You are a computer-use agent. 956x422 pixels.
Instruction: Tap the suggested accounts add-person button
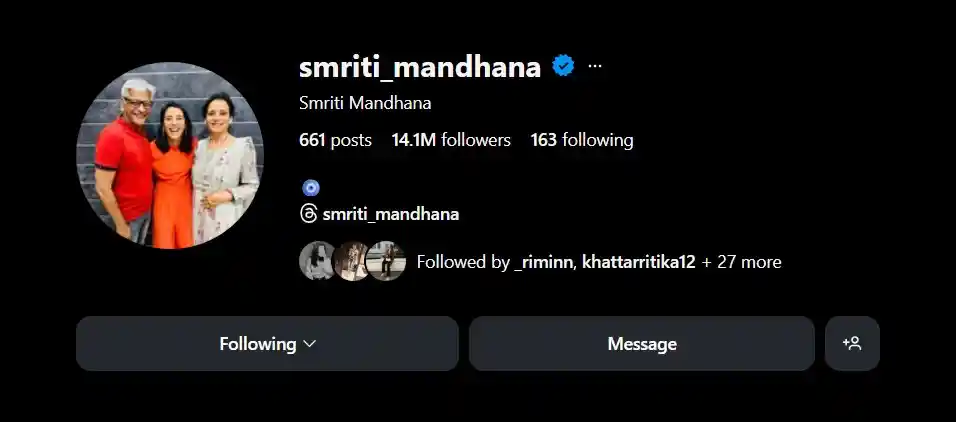click(x=852, y=344)
